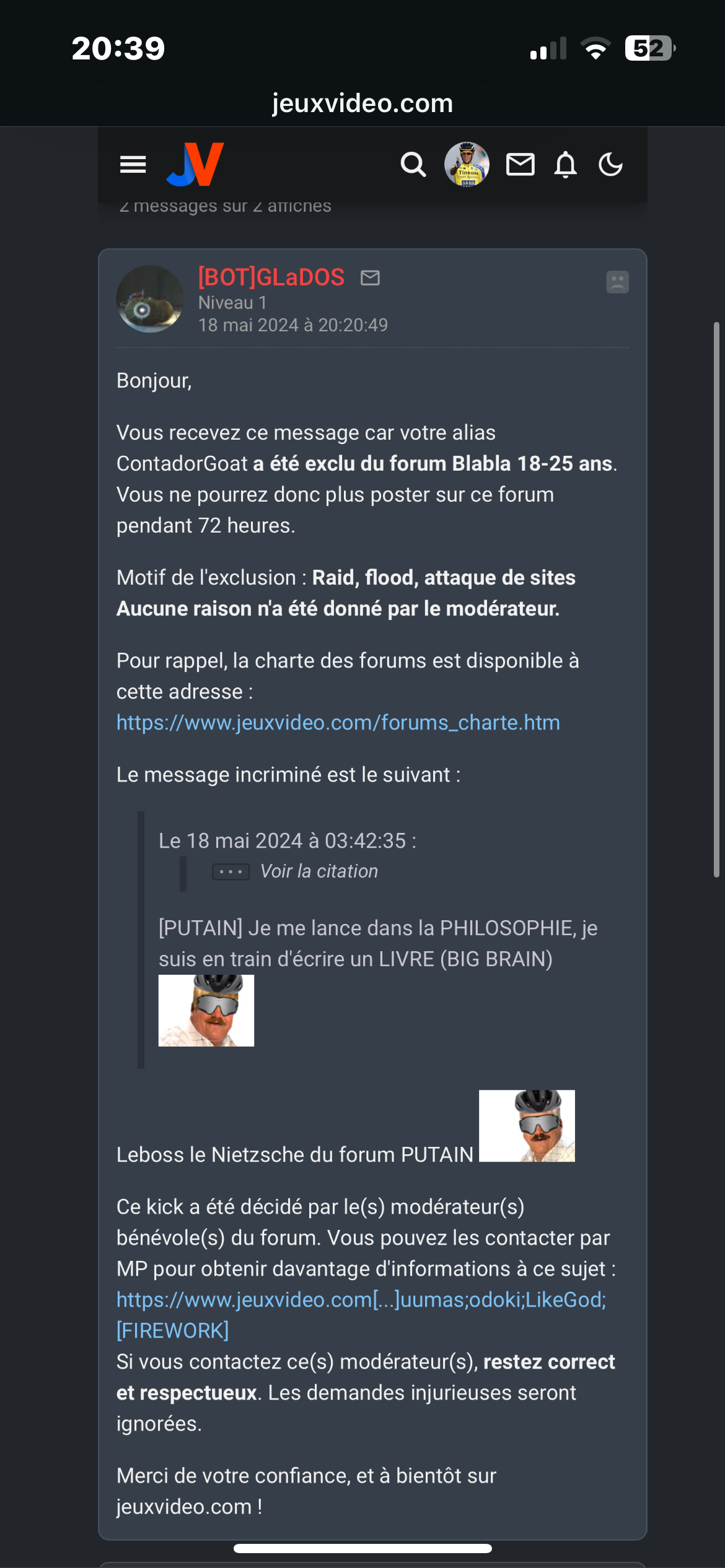
Task: Open the notifications bell
Action: [565, 165]
